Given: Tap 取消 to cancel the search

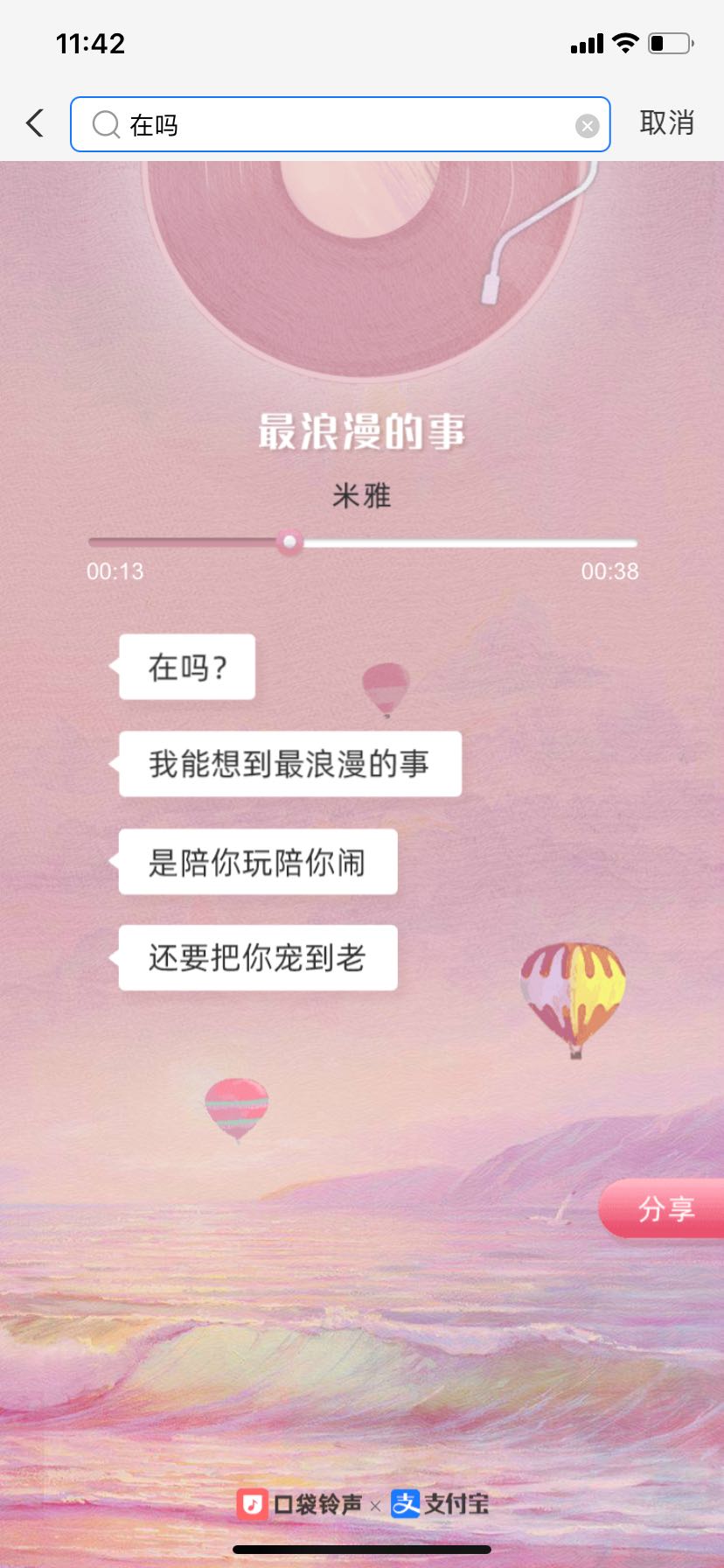Looking at the screenshot, I should pos(666,123).
